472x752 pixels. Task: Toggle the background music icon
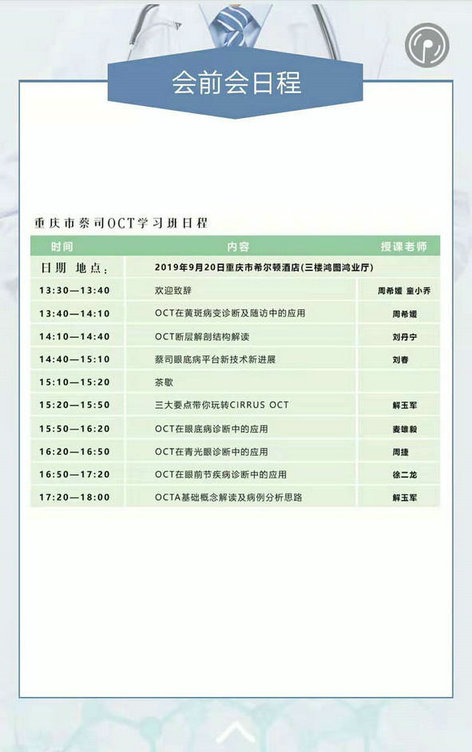point(427,45)
